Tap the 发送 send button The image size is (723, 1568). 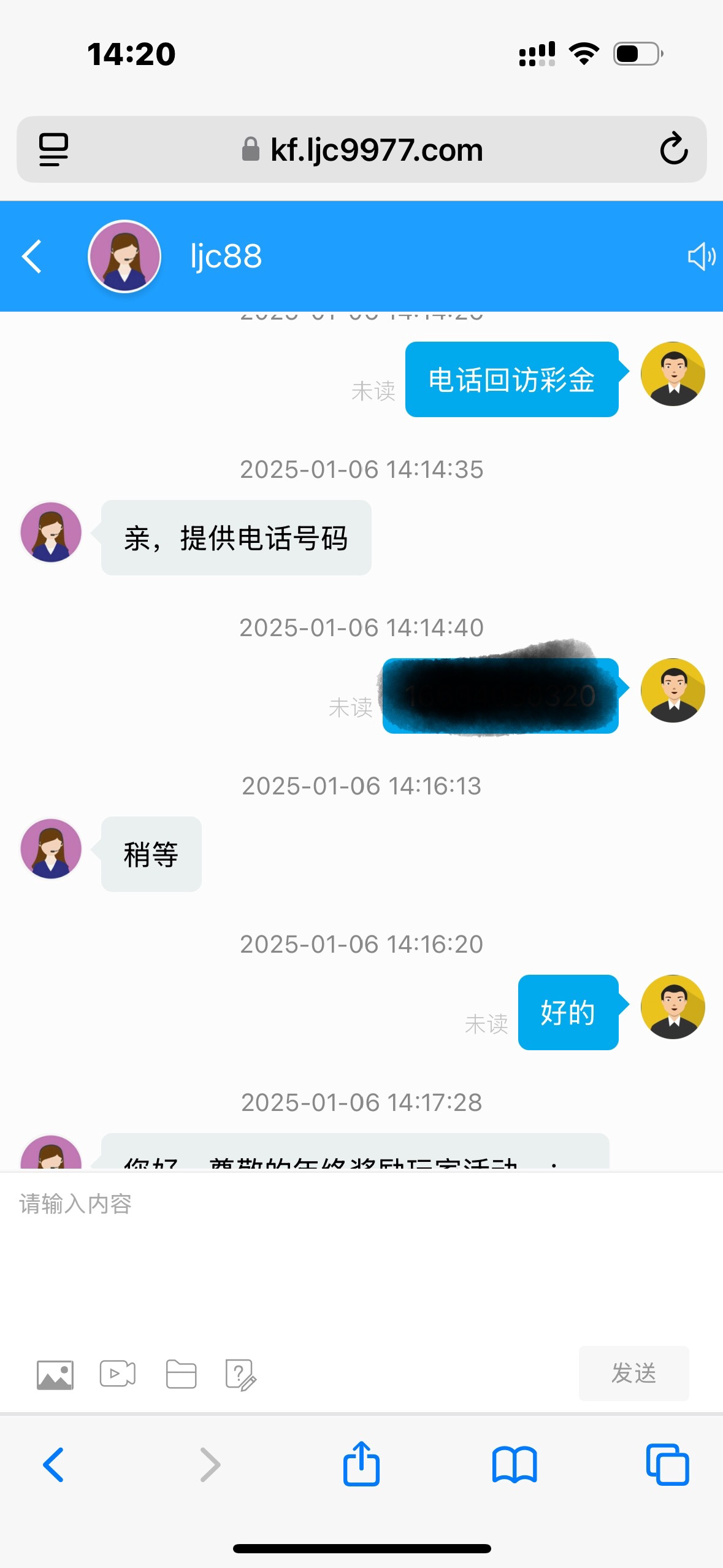633,1373
